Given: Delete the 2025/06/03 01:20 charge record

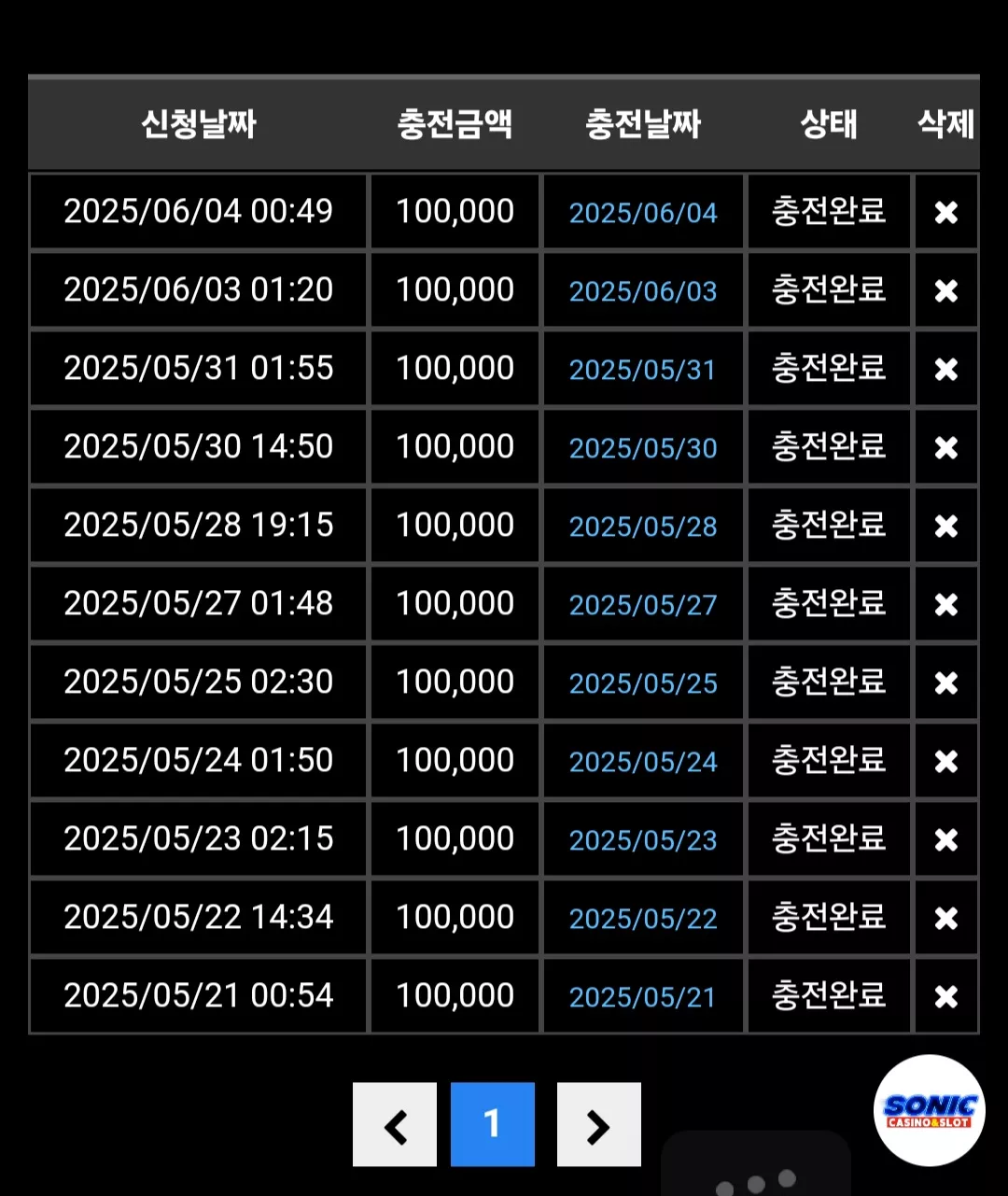Looking at the screenshot, I should 946,290.
